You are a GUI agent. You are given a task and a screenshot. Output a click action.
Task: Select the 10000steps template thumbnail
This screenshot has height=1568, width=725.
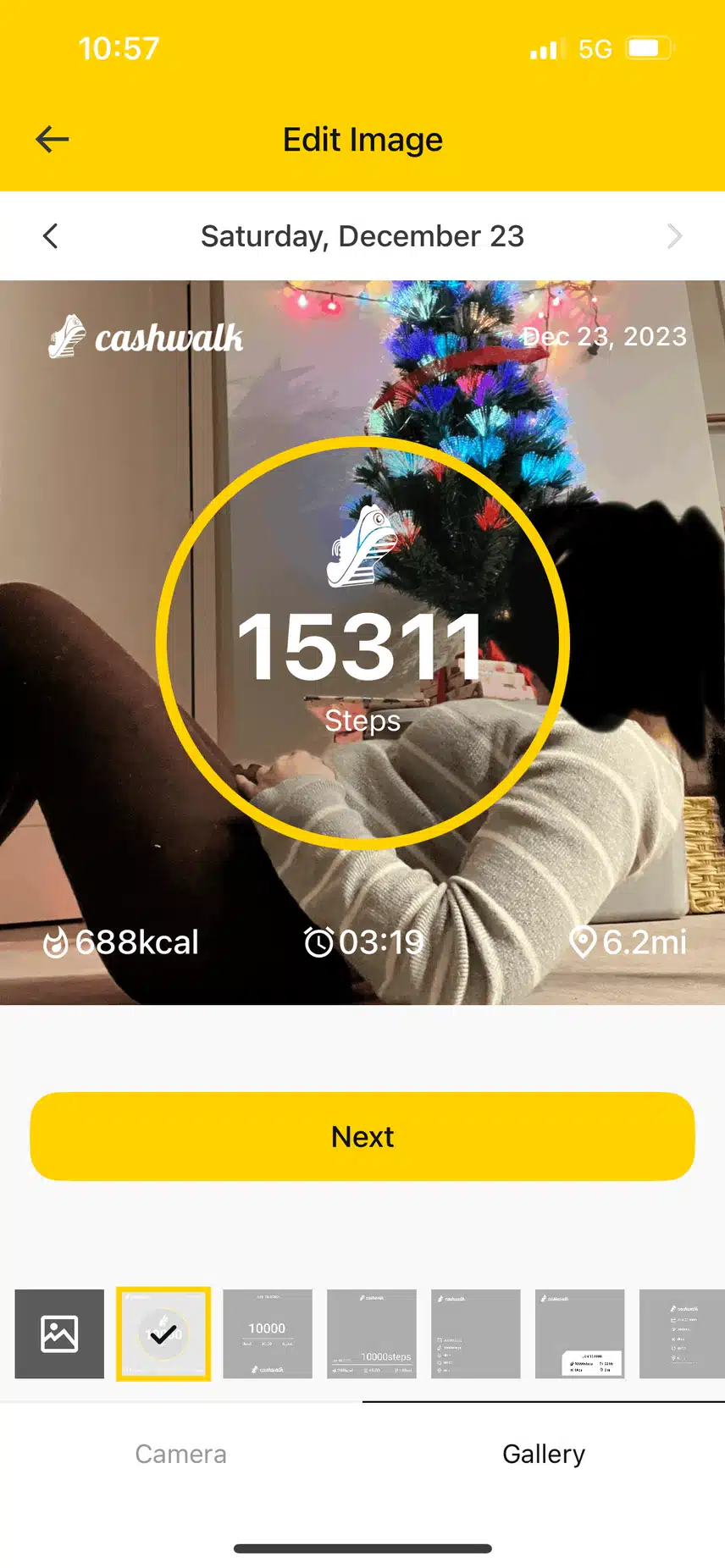(x=372, y=1334)
